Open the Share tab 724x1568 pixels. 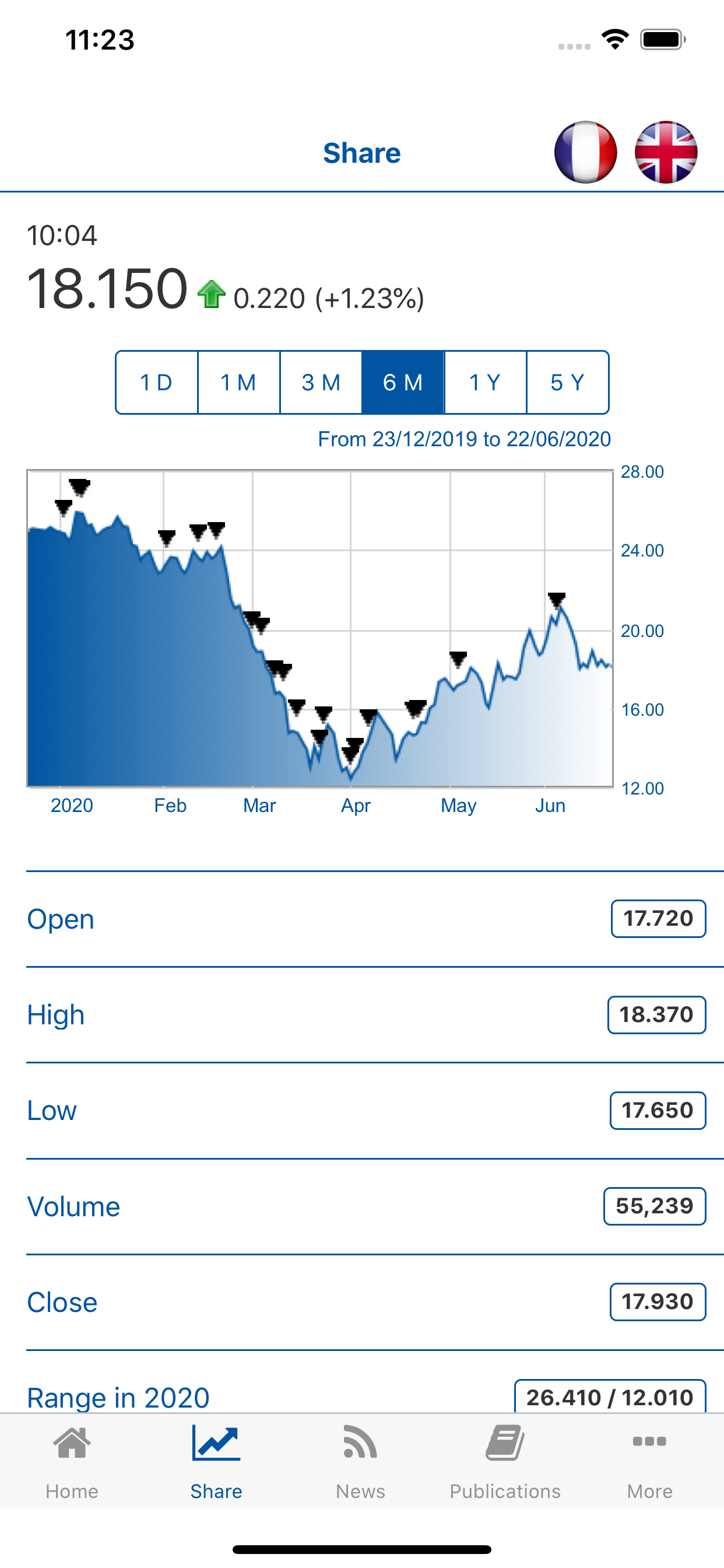216,1462
